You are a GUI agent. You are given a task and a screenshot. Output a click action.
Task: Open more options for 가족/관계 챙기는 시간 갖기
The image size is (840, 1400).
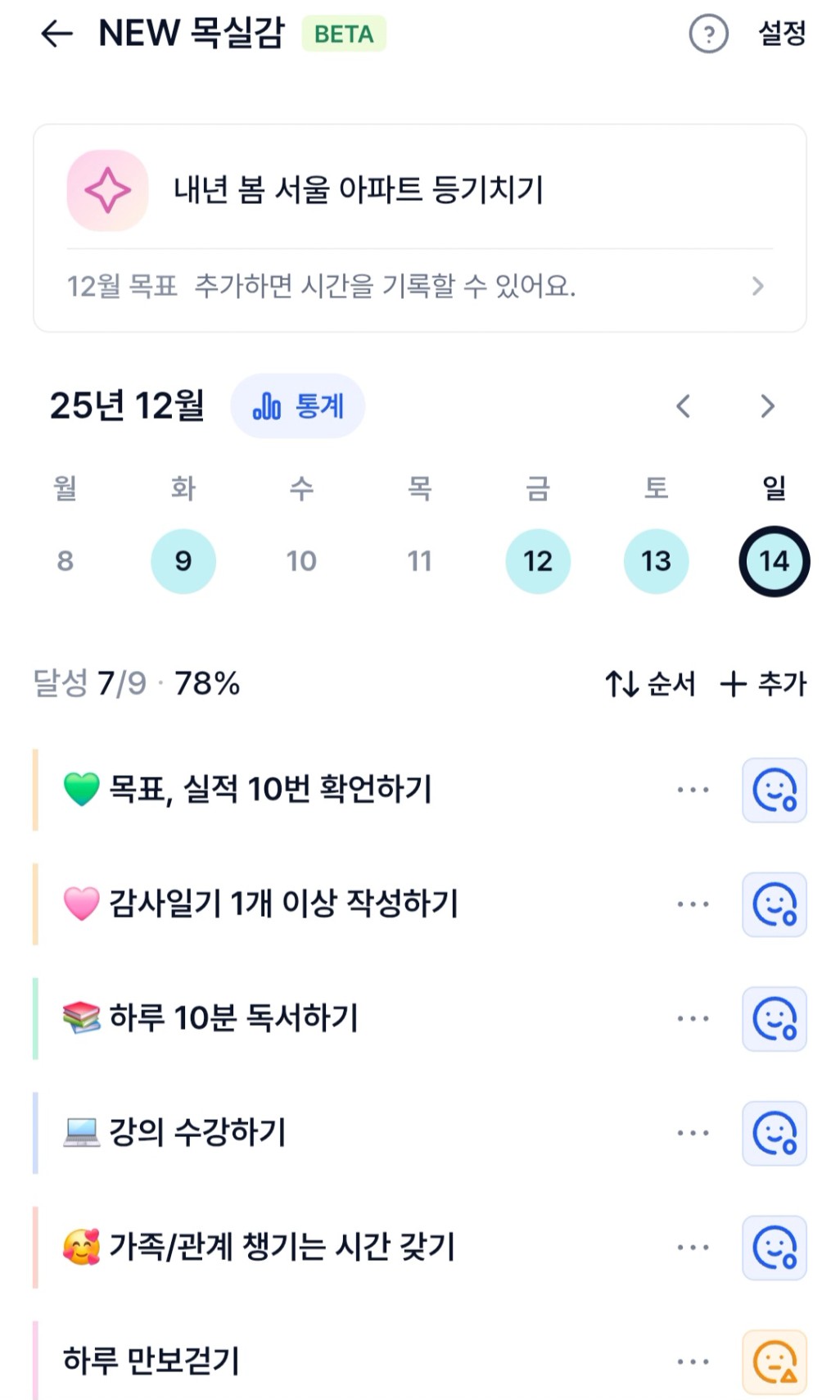(x=693, y=1248)
